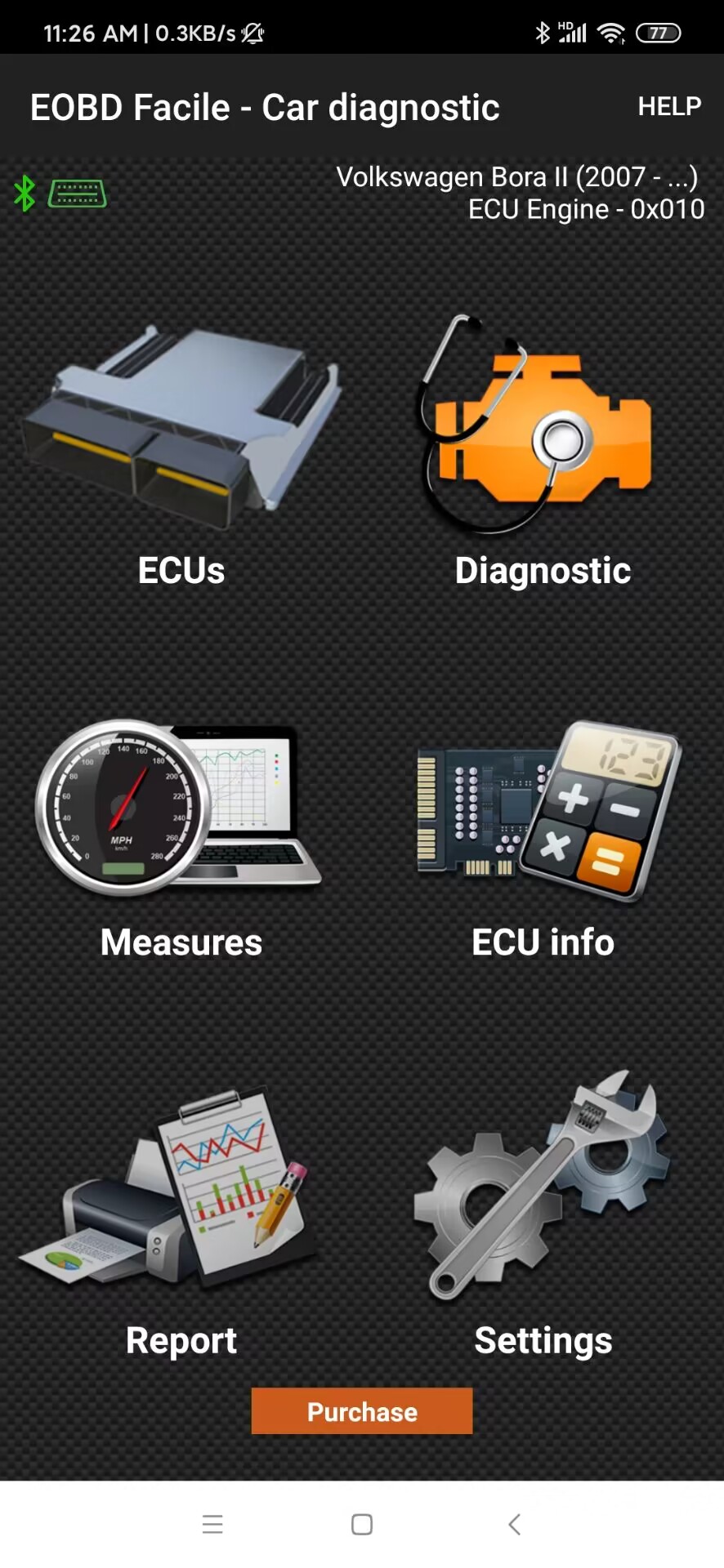
Task: Open the HELP section
Action: coord(668,106)
